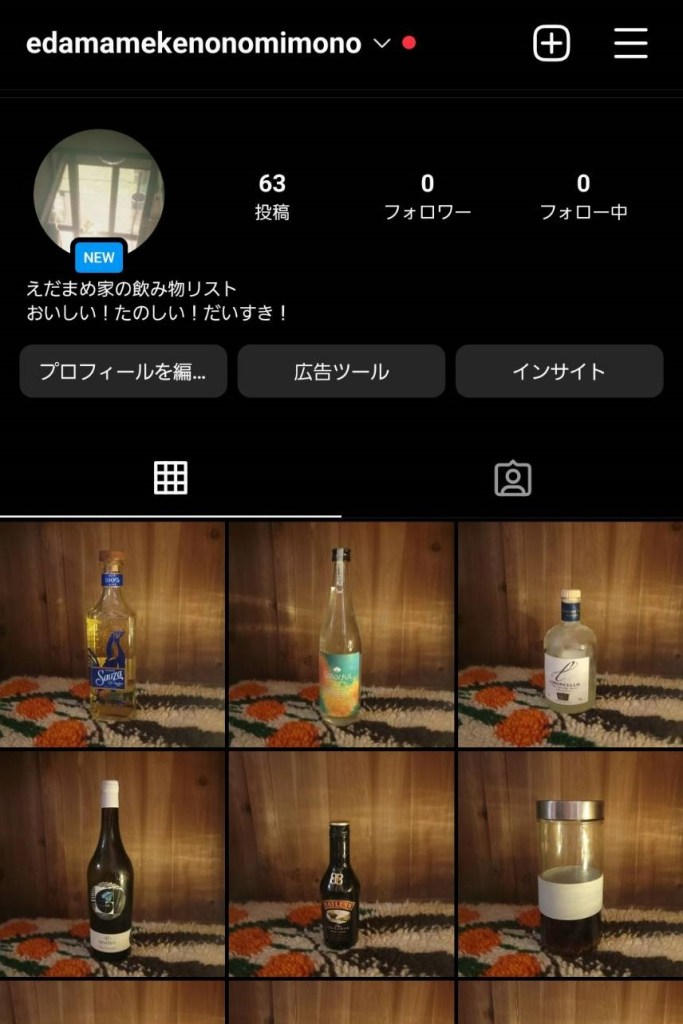Switch to the tagged photos tab
This screenshot has height=1024, width=683.
click(512, 478)
